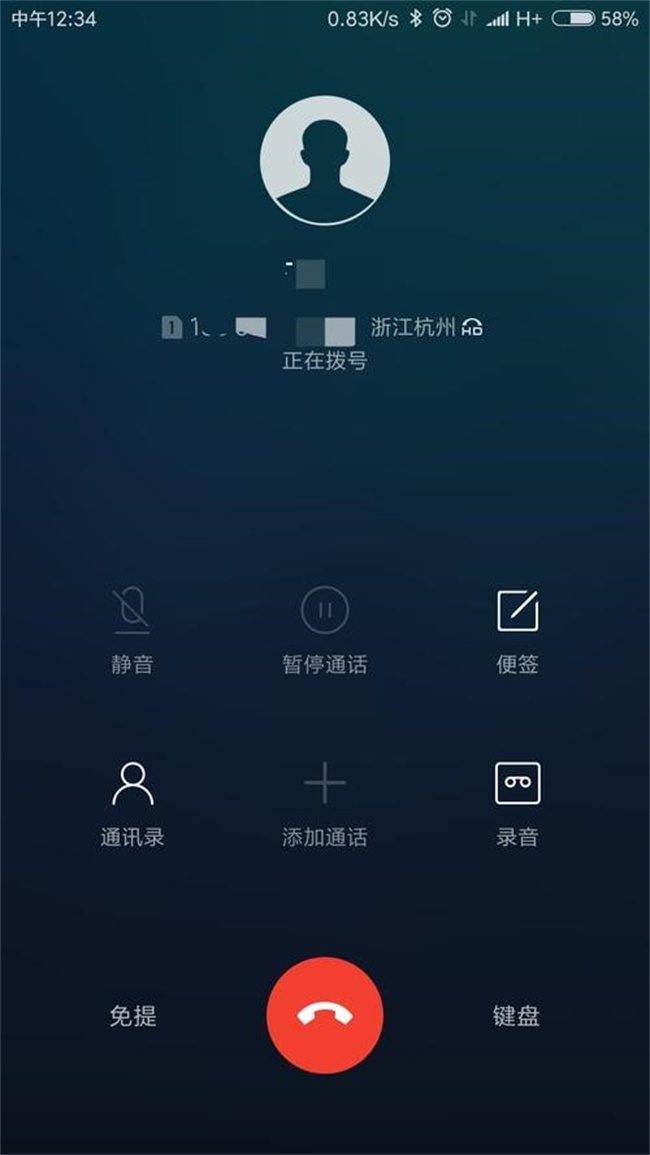Screen dimensions: 650x1155
Task: Turn on speakerphone (免提)
Action: (133, 1016)
